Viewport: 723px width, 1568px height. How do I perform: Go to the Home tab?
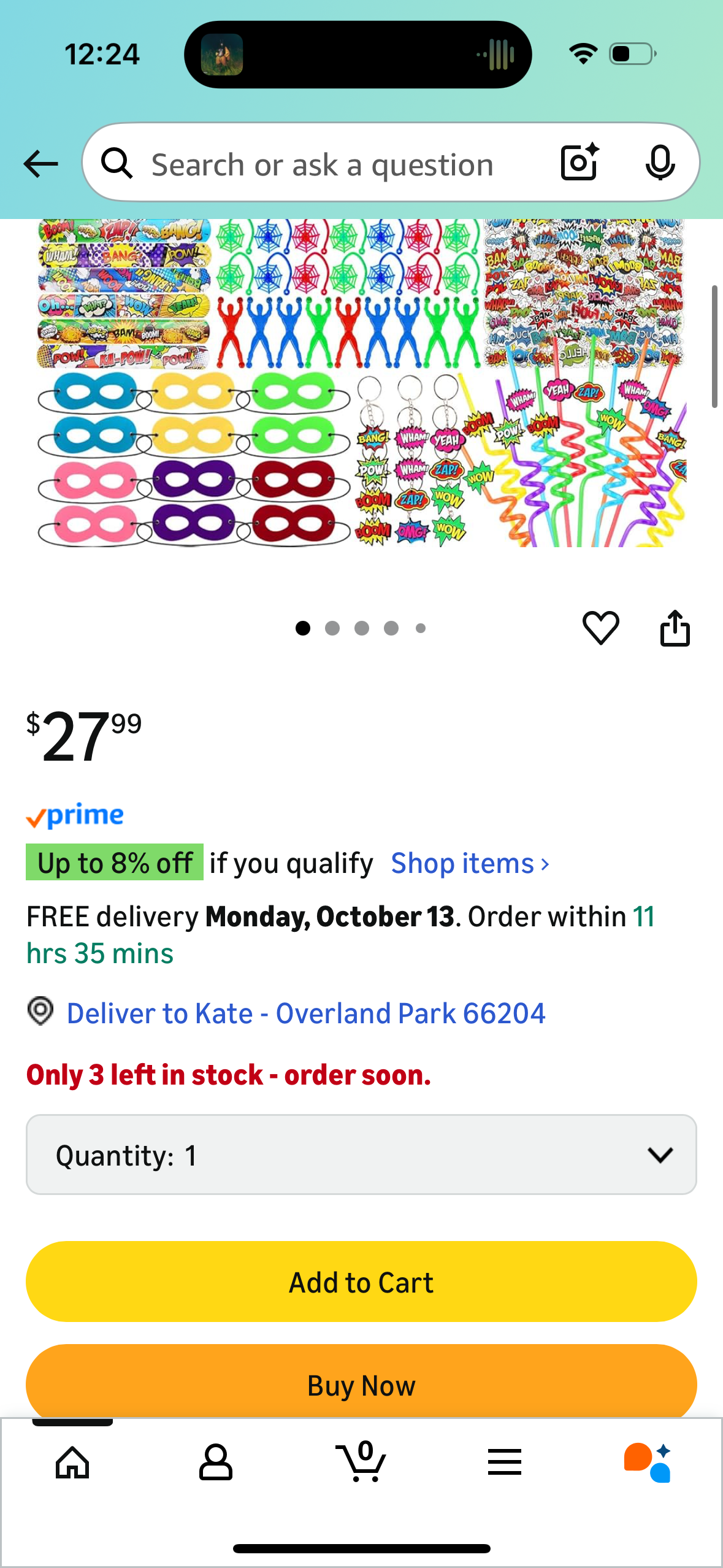[72, 1462]
